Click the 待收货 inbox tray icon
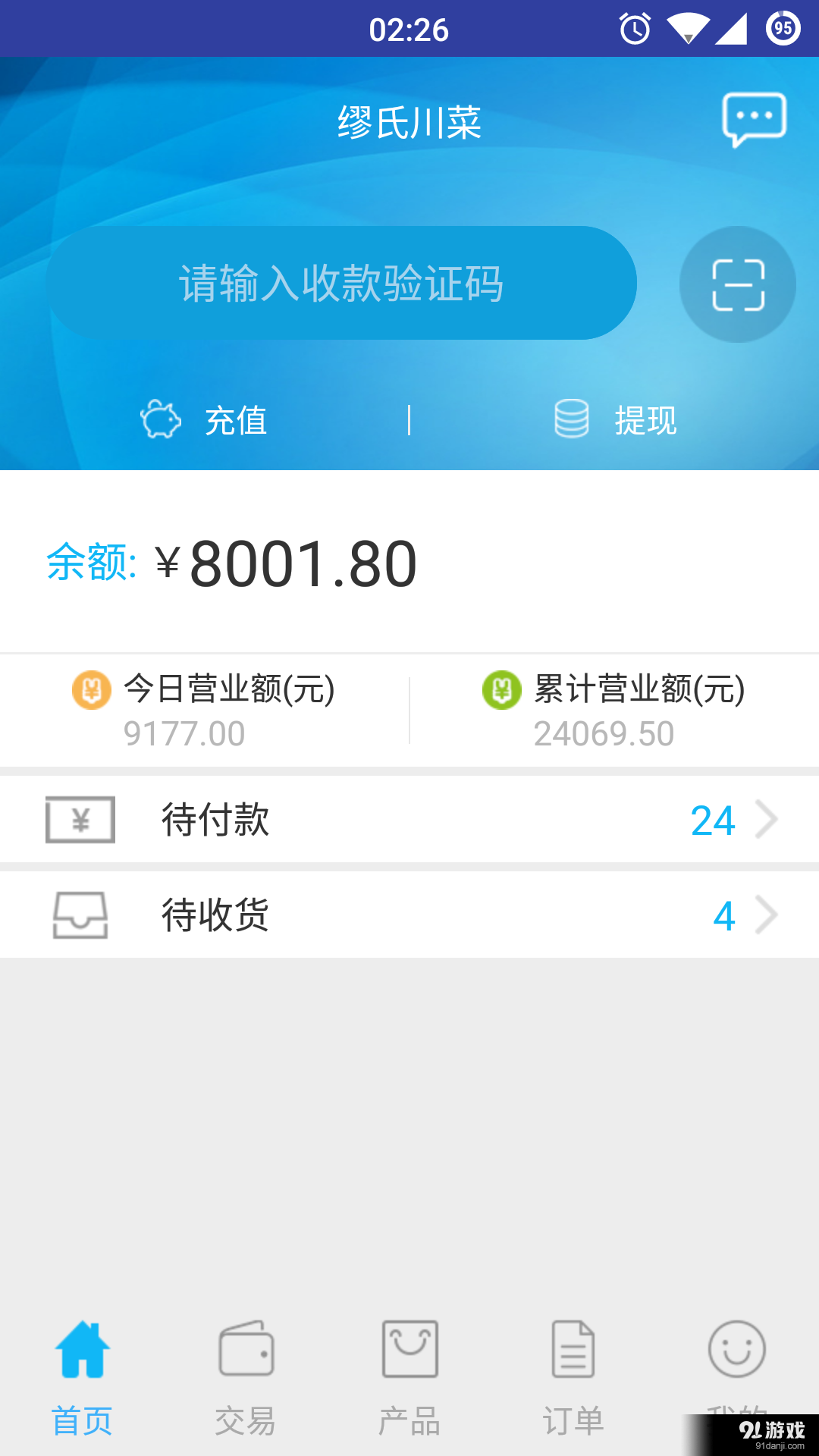The width and height of the screenshot is (819, 1456). [x=80, y=915]
